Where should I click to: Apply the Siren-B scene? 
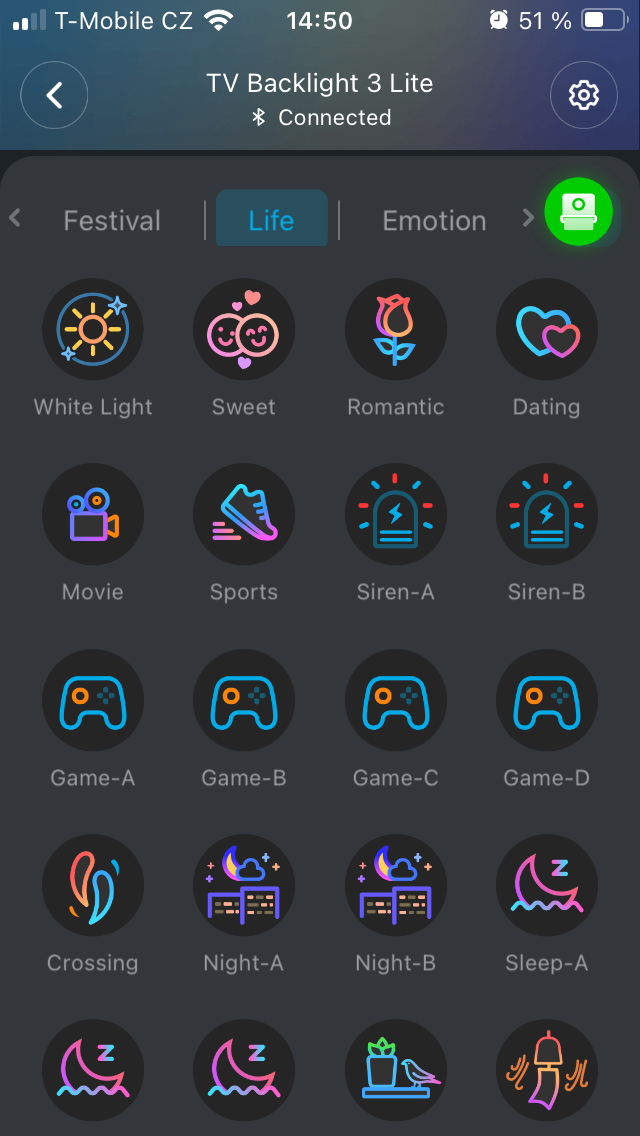click(x=547, y=514)
